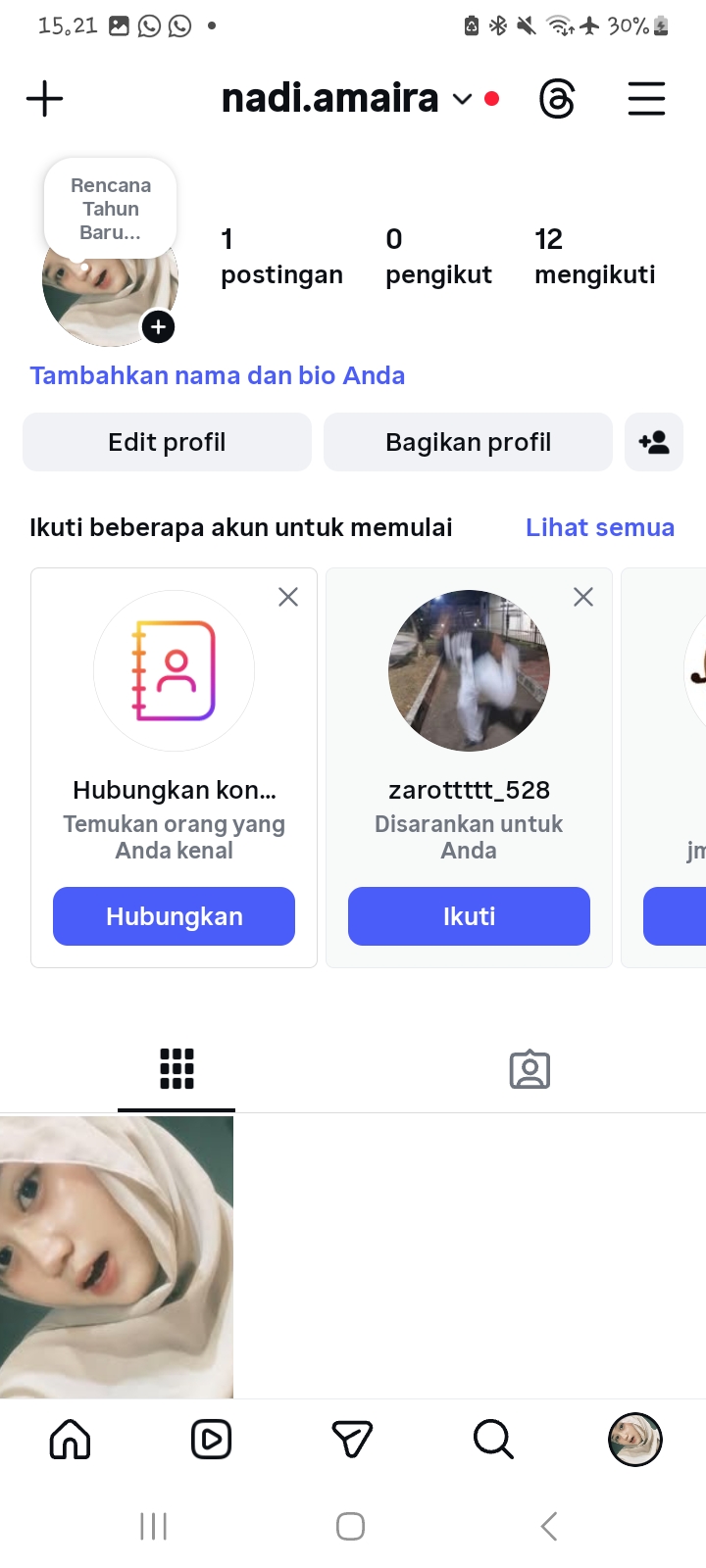This screenshot has height=1568, width=706.
Task: Tap the Hubungkan button
Action: click(x=174, y=916)
